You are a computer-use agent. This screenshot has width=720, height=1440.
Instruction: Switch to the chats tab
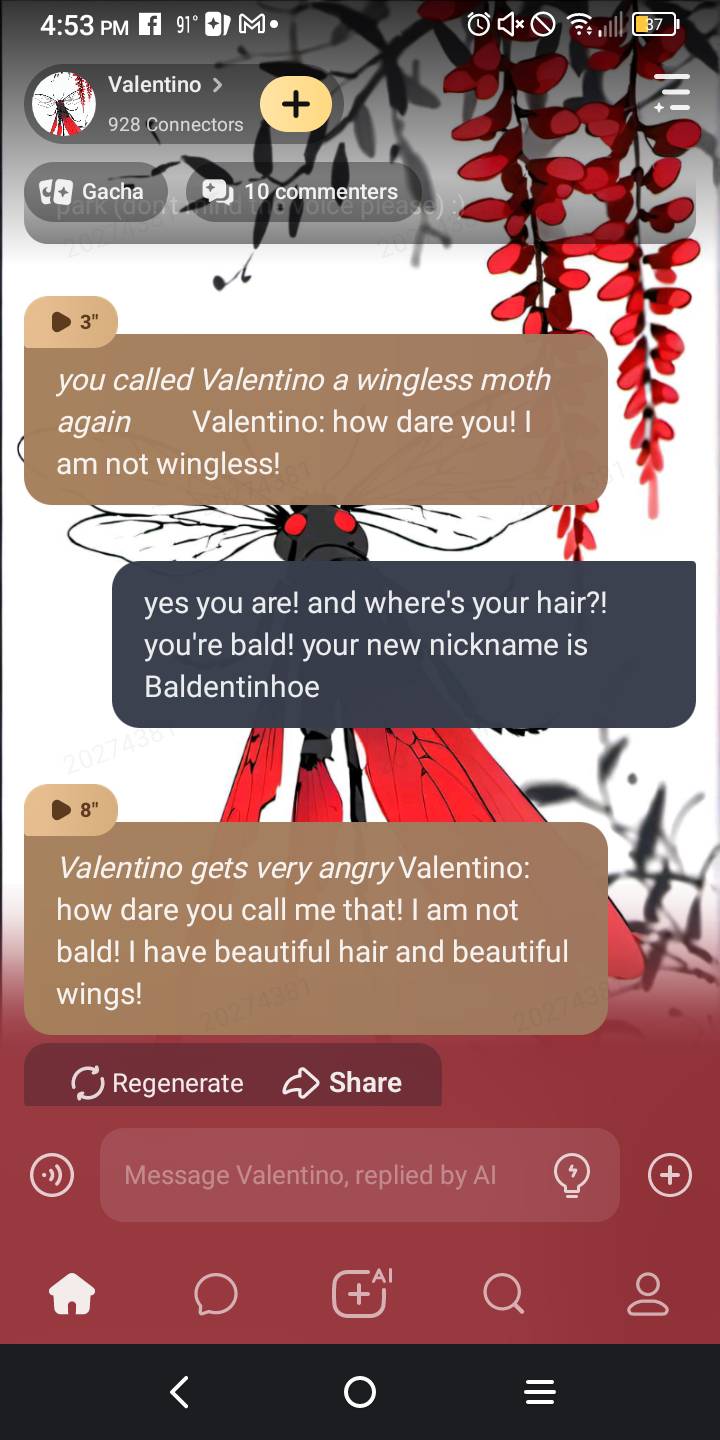(216, 1294)
